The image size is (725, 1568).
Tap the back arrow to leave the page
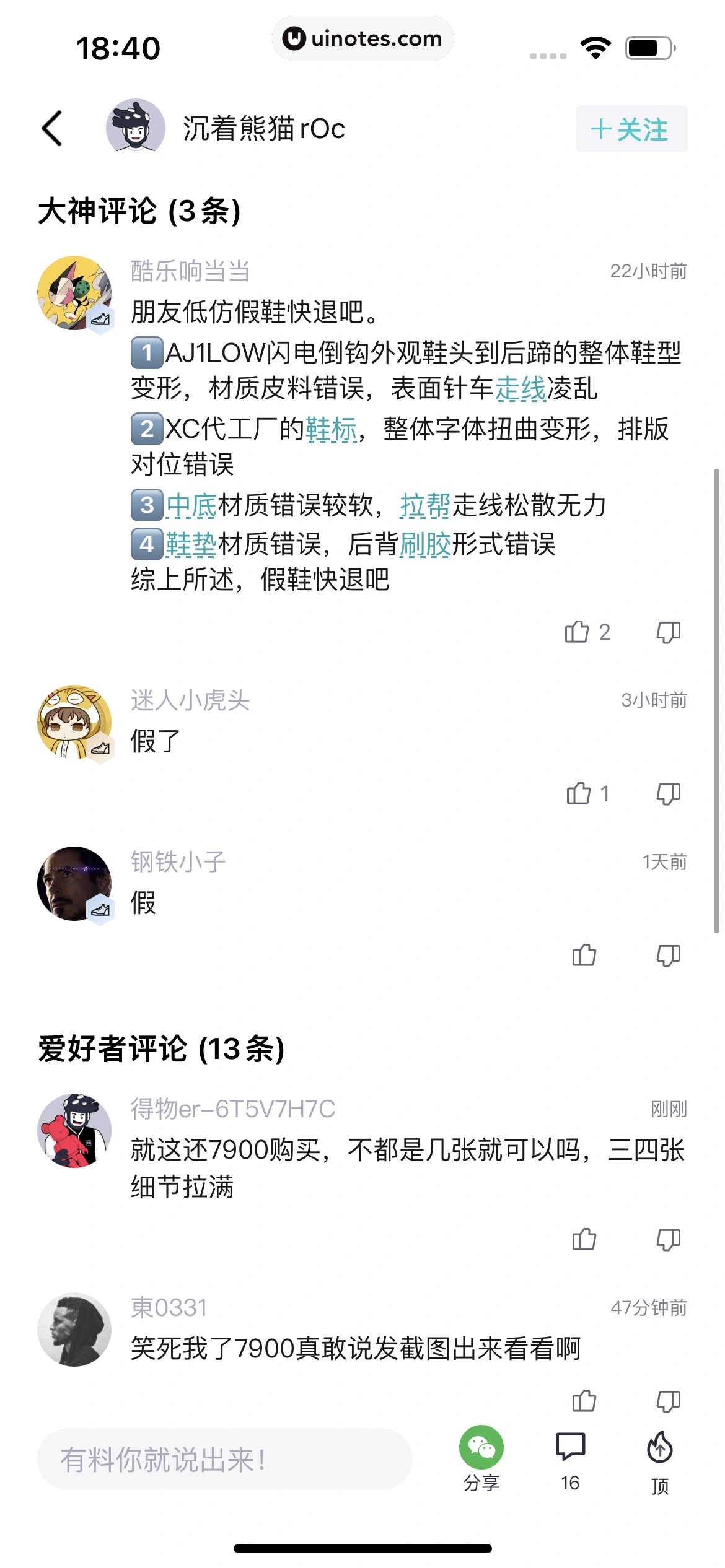[51, 129]
